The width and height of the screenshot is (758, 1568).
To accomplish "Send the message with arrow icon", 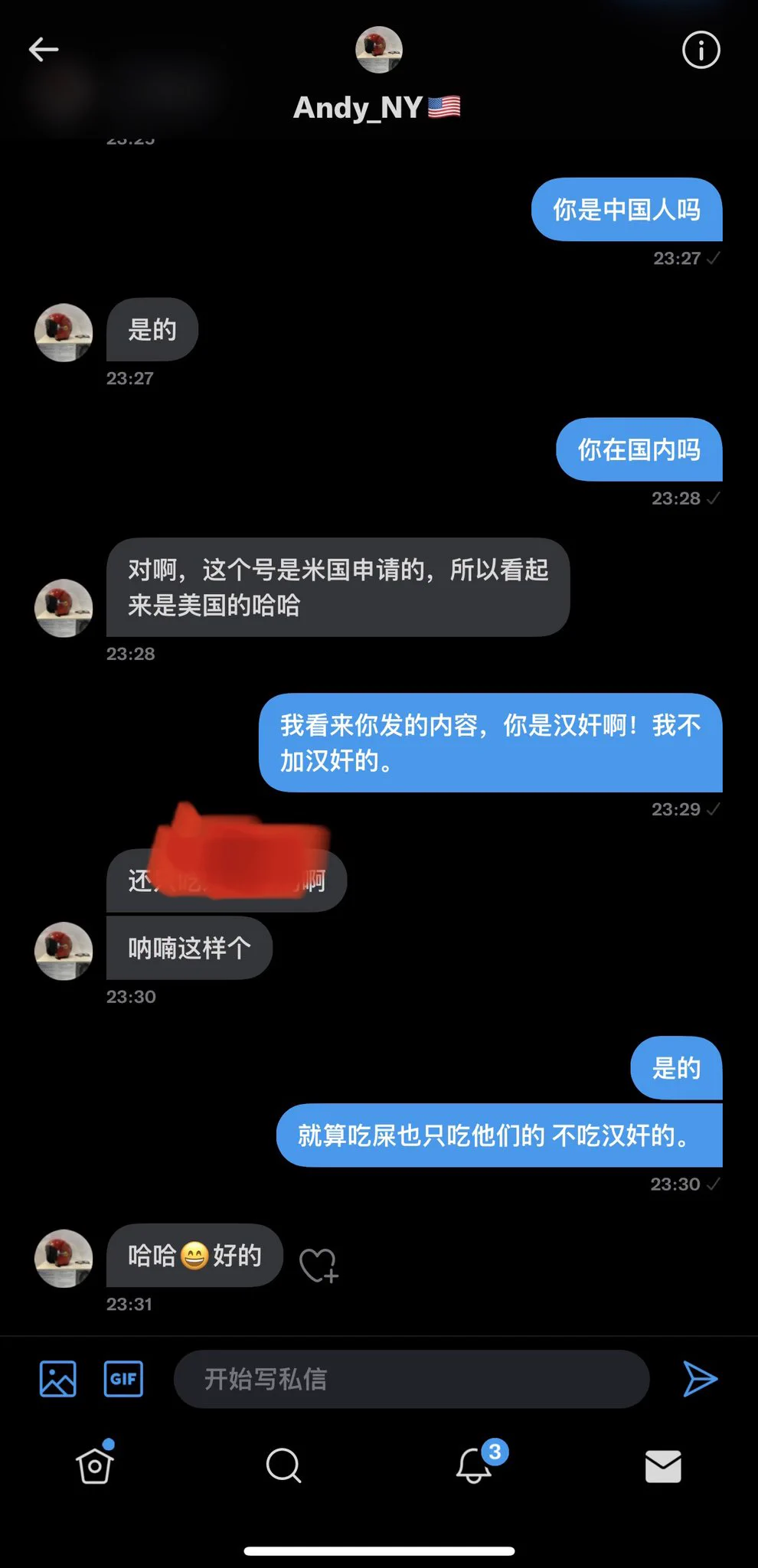I will click(x=700, y=1379).
